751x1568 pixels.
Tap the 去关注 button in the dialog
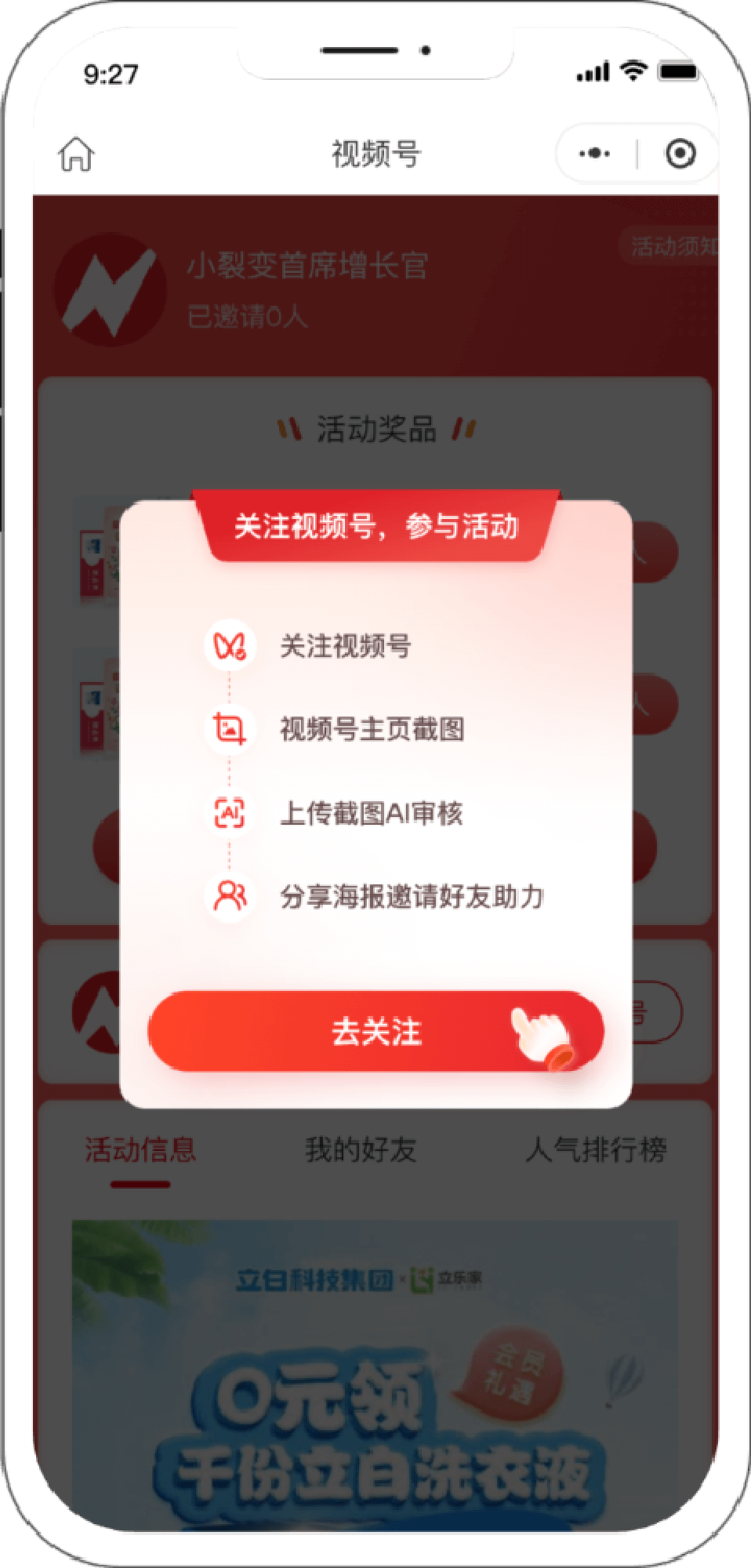pyautogui.click(x=375, y=1031)
